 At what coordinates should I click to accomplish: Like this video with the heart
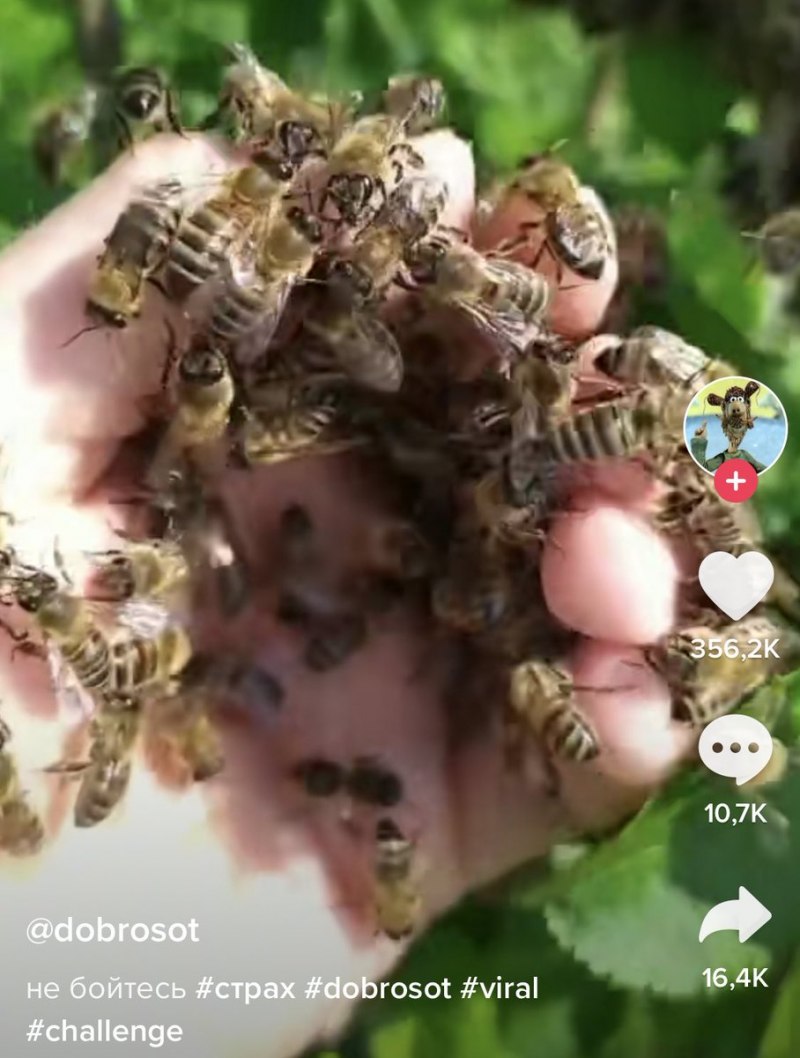click(x=735, y=585)
